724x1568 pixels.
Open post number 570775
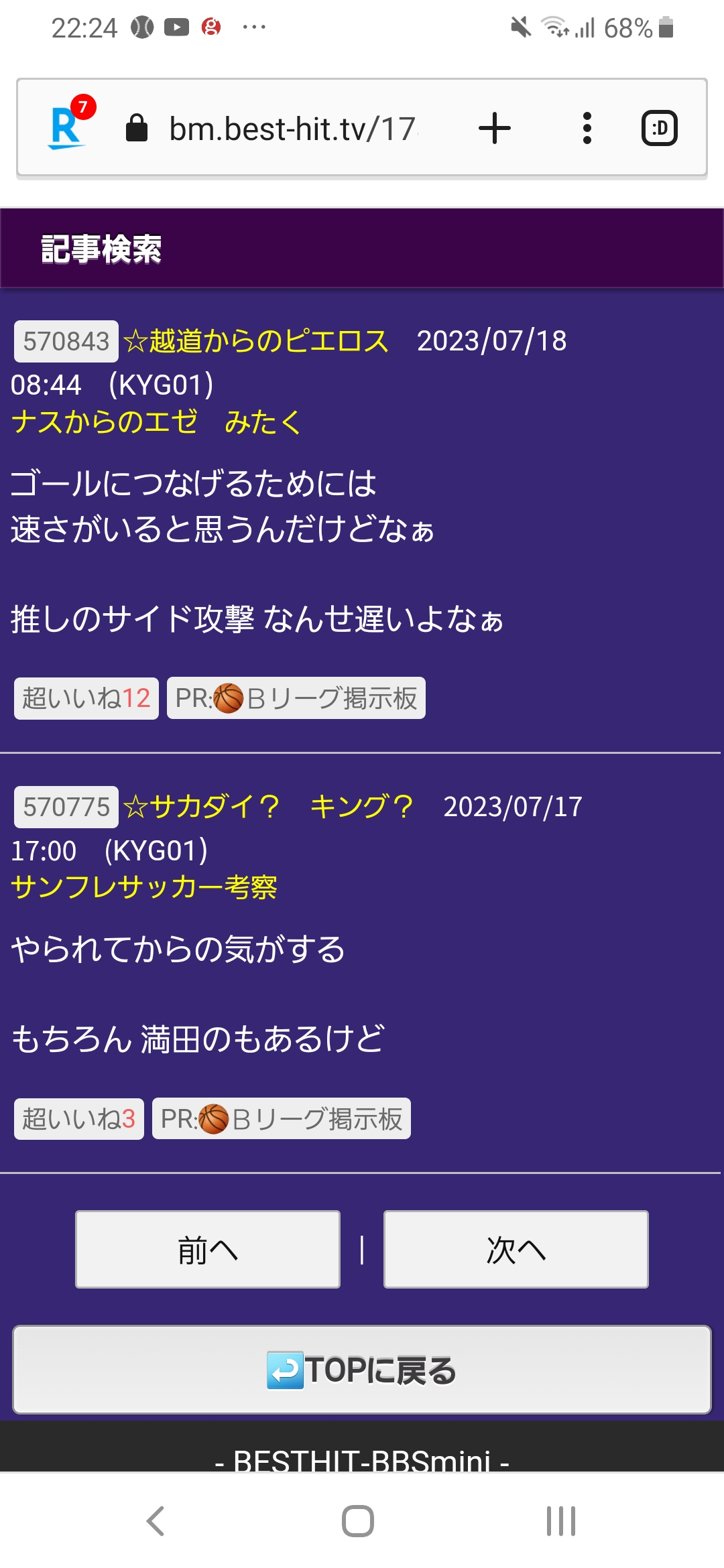[x=66, y=807]
